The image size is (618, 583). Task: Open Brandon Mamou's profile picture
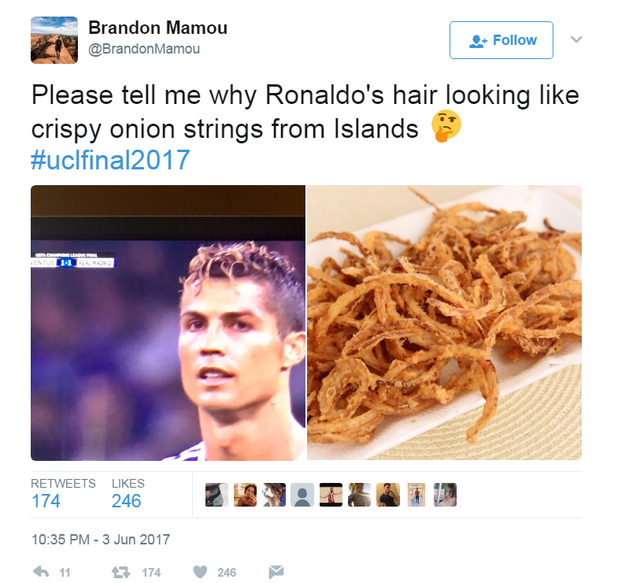54,40
